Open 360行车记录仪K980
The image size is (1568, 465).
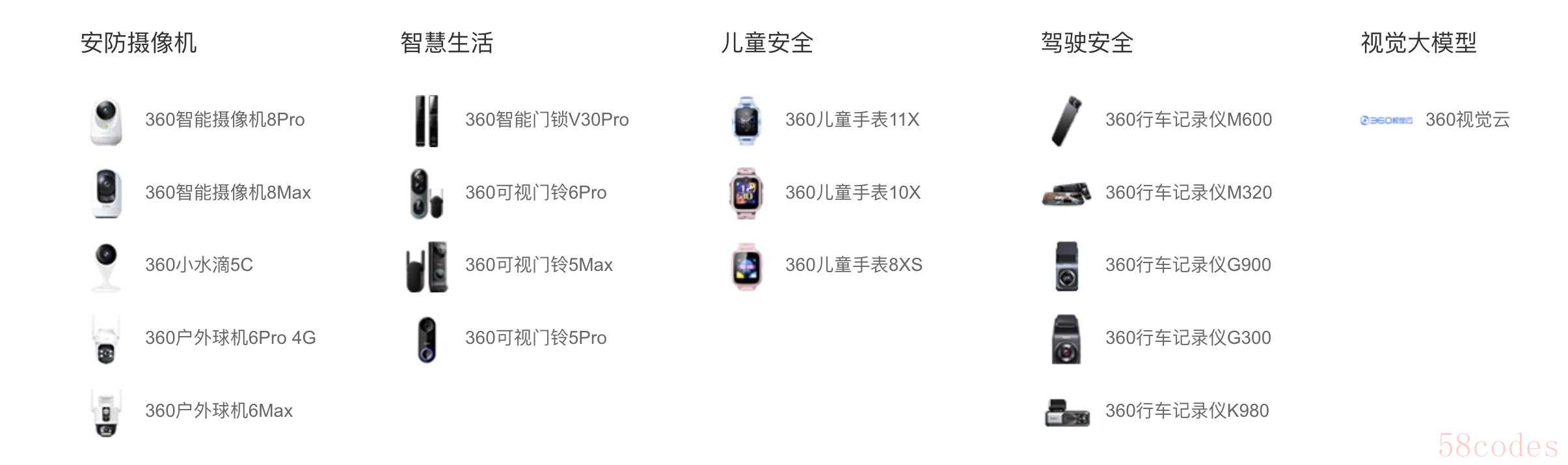pos(1187,411)
